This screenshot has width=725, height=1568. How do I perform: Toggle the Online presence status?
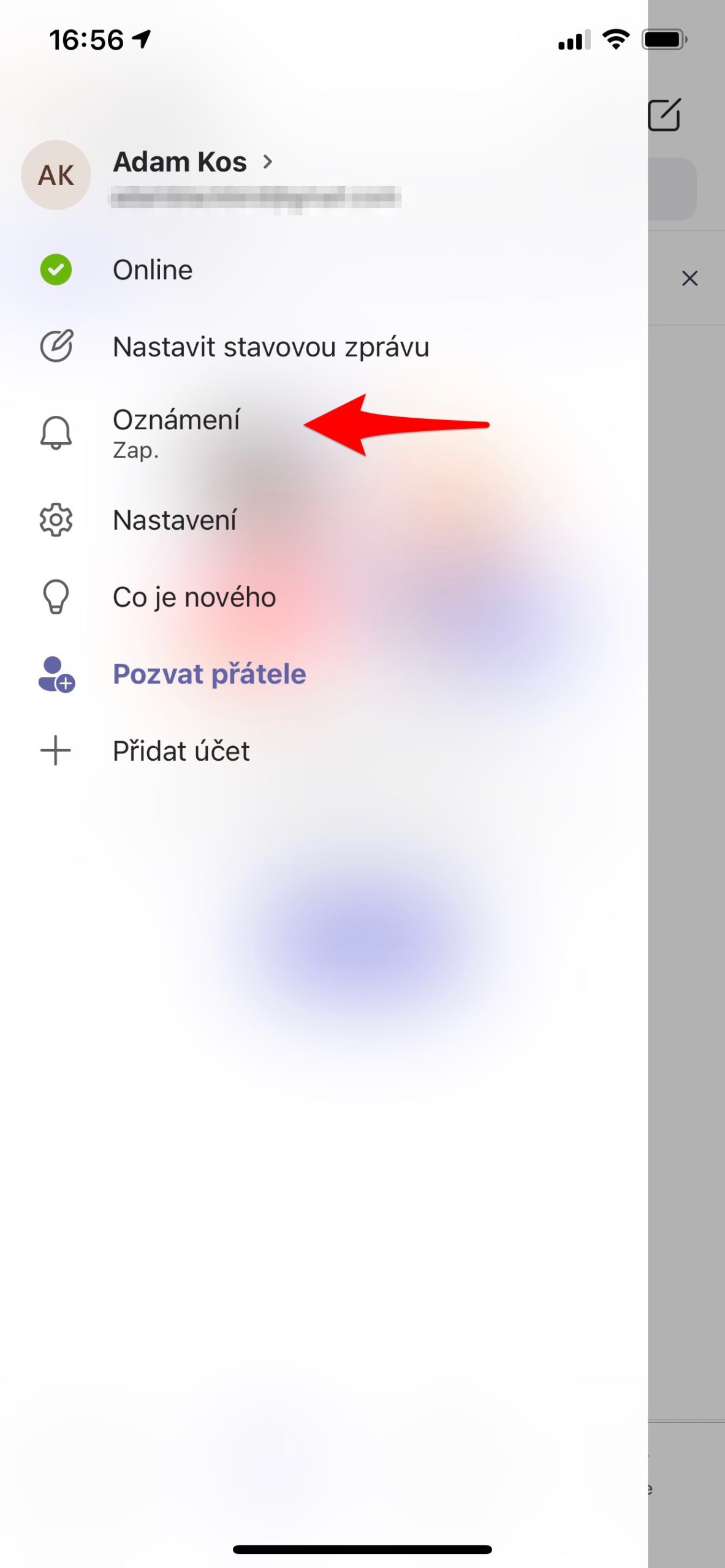152,269
